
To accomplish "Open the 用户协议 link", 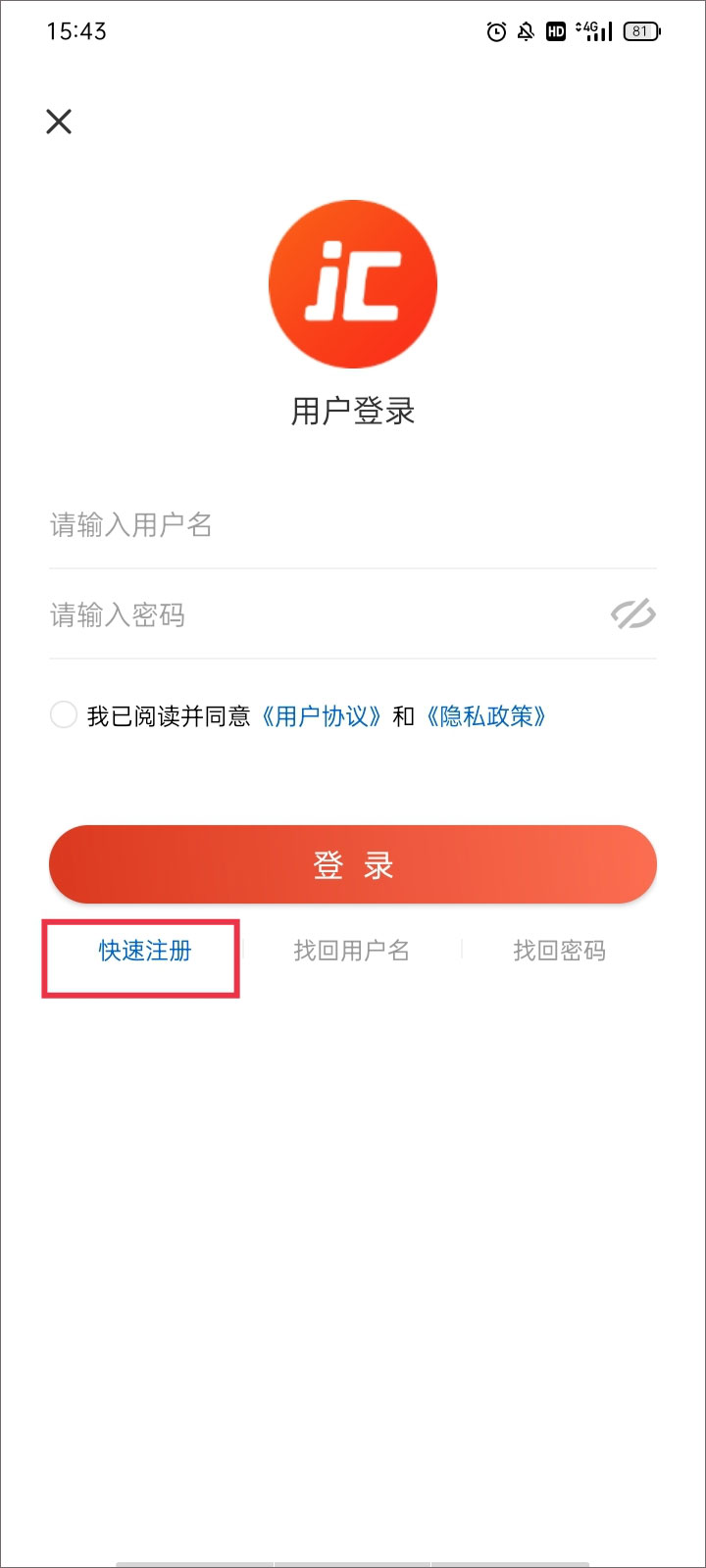I will pos(321,716).
